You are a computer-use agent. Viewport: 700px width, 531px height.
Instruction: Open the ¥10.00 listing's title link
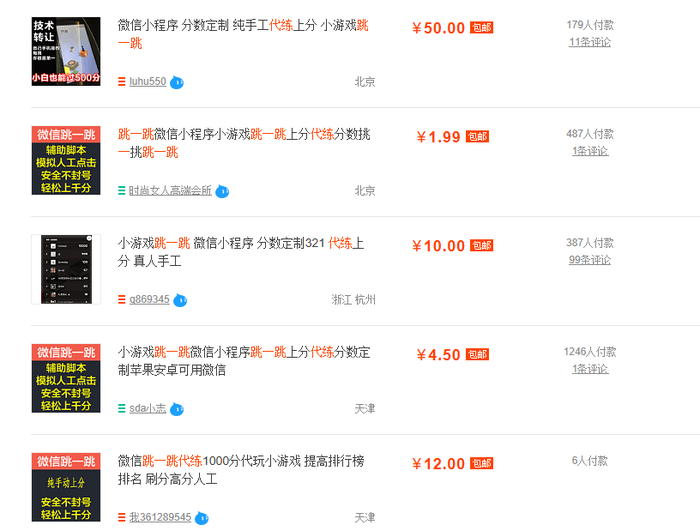point(240,252)
